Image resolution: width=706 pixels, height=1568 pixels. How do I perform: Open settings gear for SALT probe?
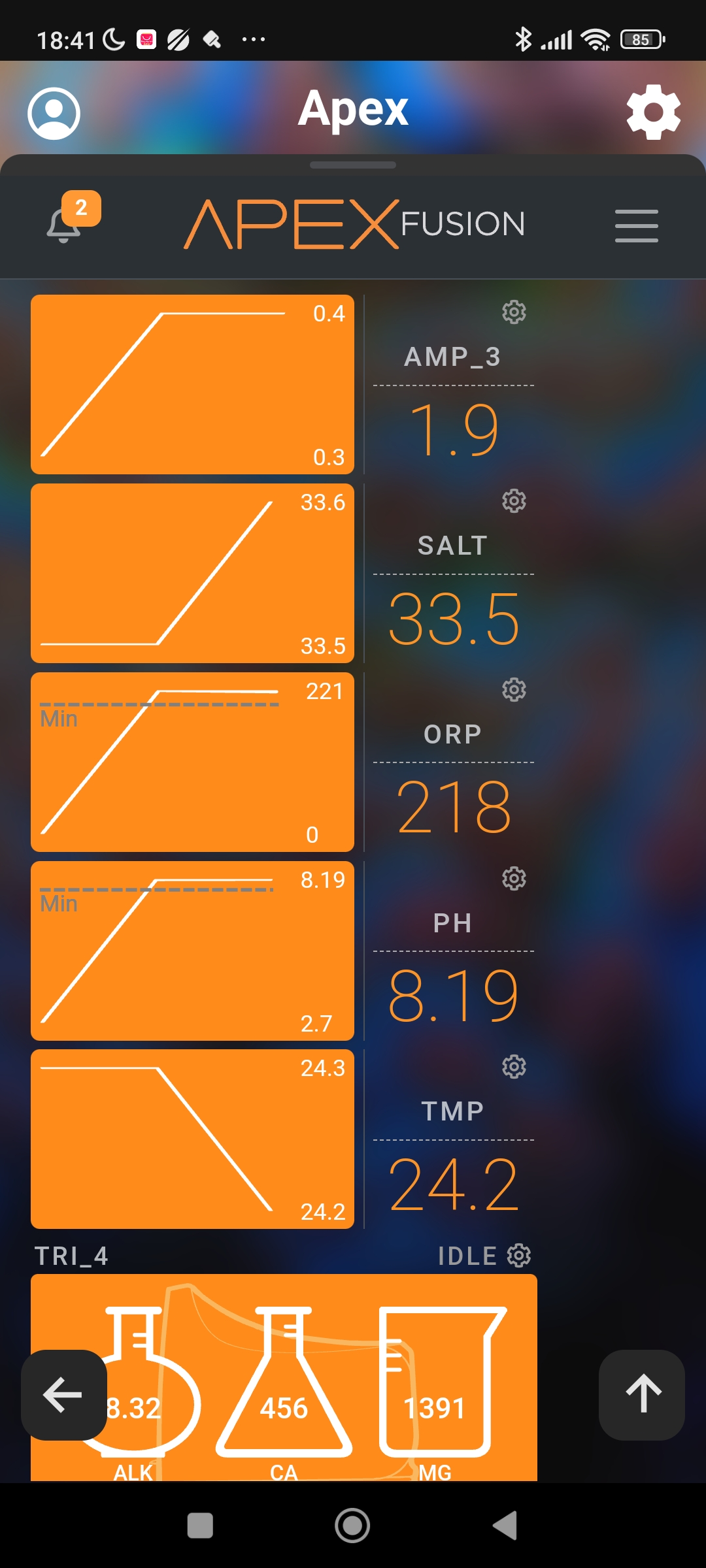click(514, 501)
